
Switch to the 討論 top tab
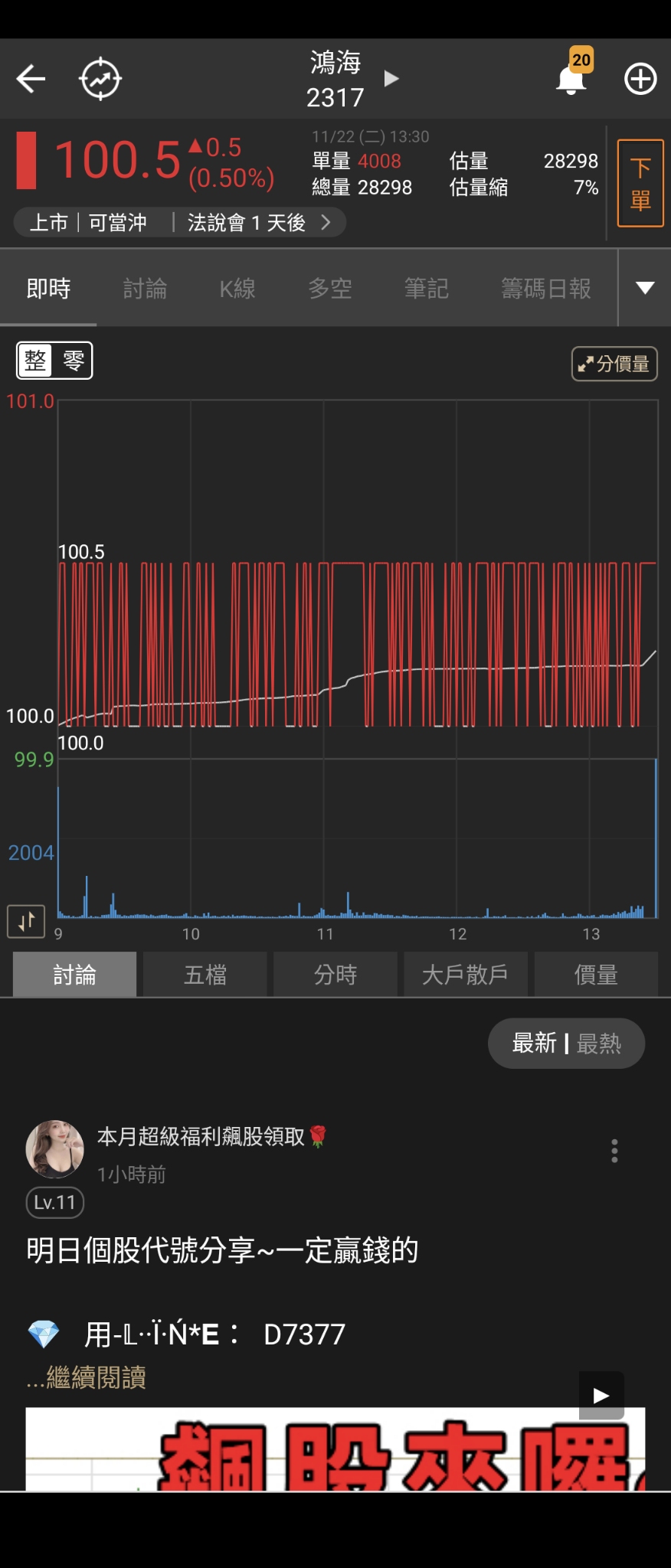[145, 289]
